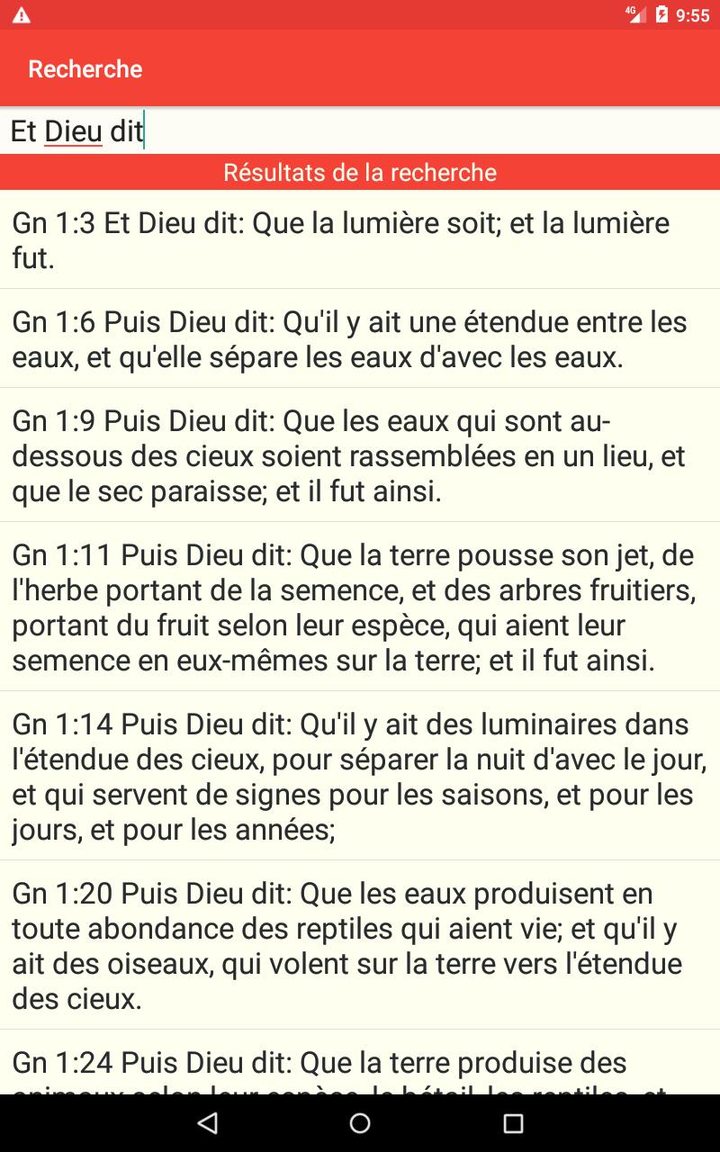Open the Gn 1:3 verse result
This screenshot has height=1152, width=720.
(360, 240)
